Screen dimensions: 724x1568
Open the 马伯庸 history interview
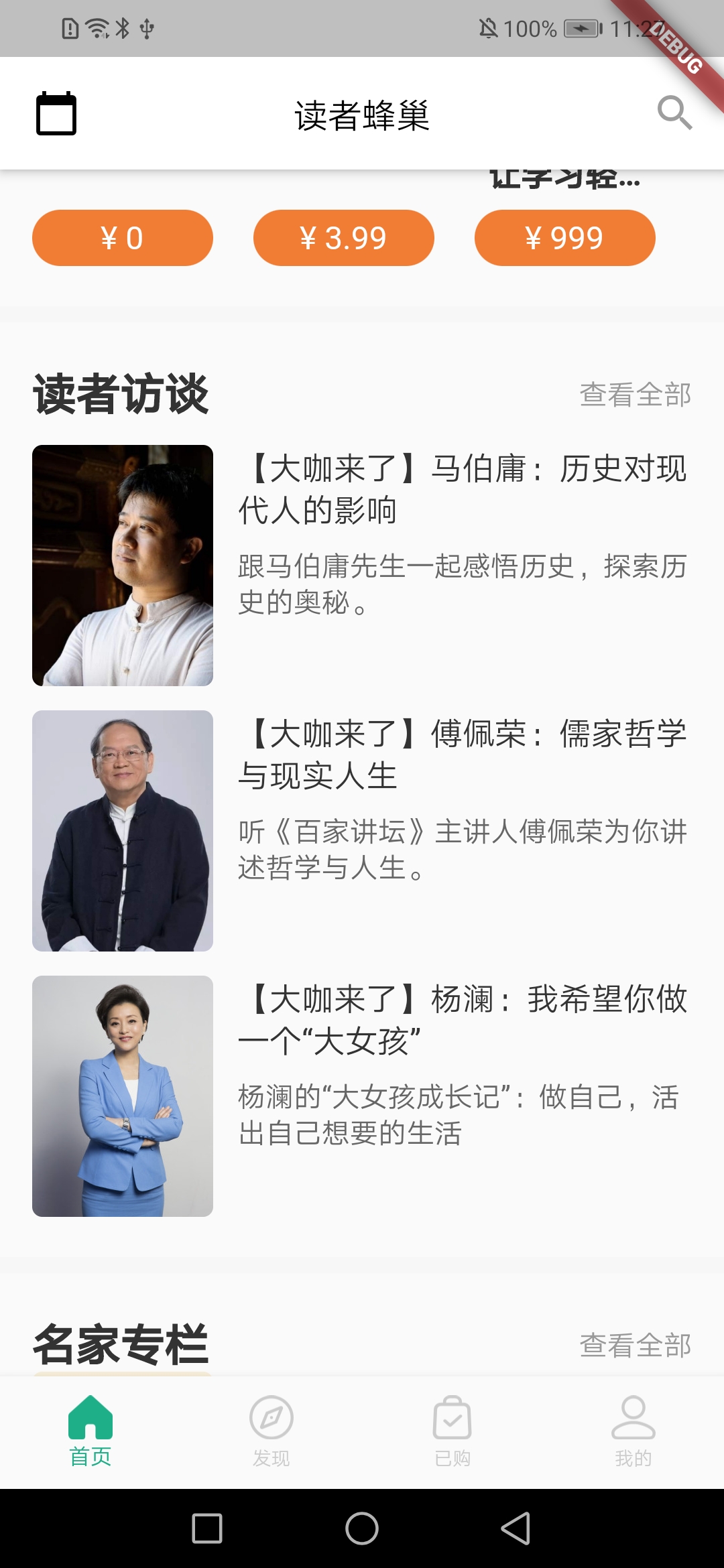point(362,566)
